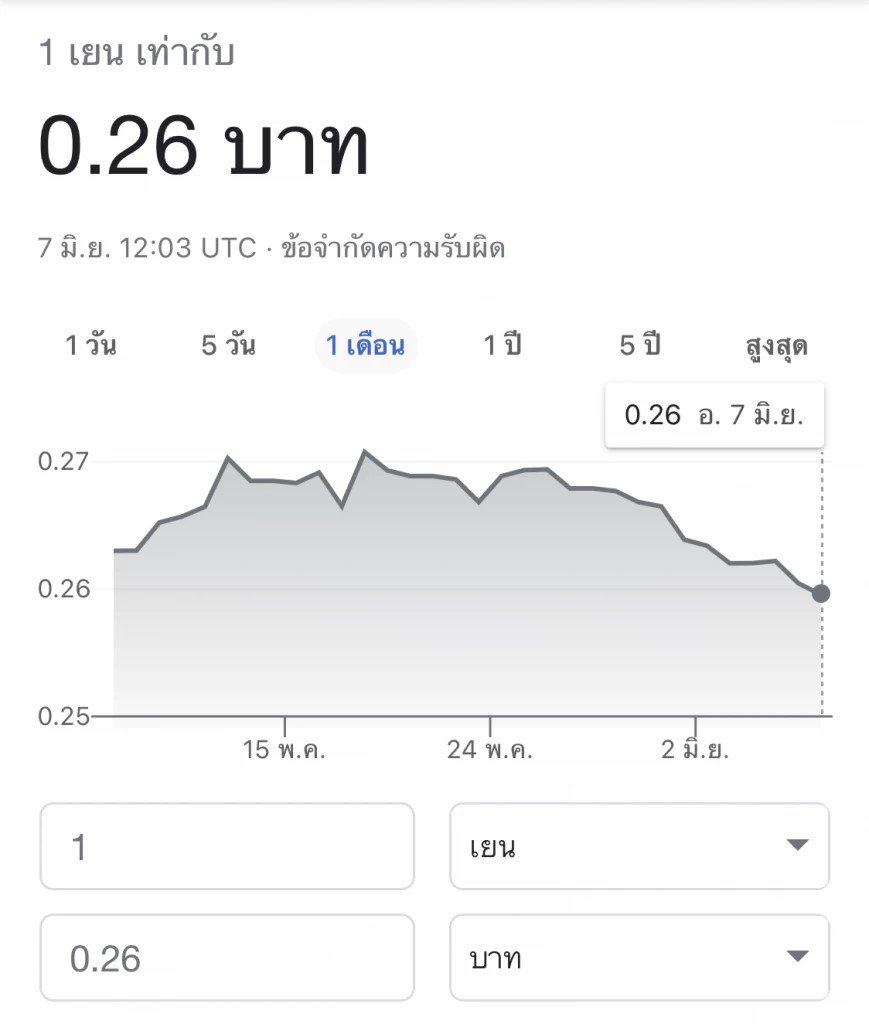Show the 1 ปี chart range
The height and width of the screenshot is (1024, 869).
[x=502, y=347]
